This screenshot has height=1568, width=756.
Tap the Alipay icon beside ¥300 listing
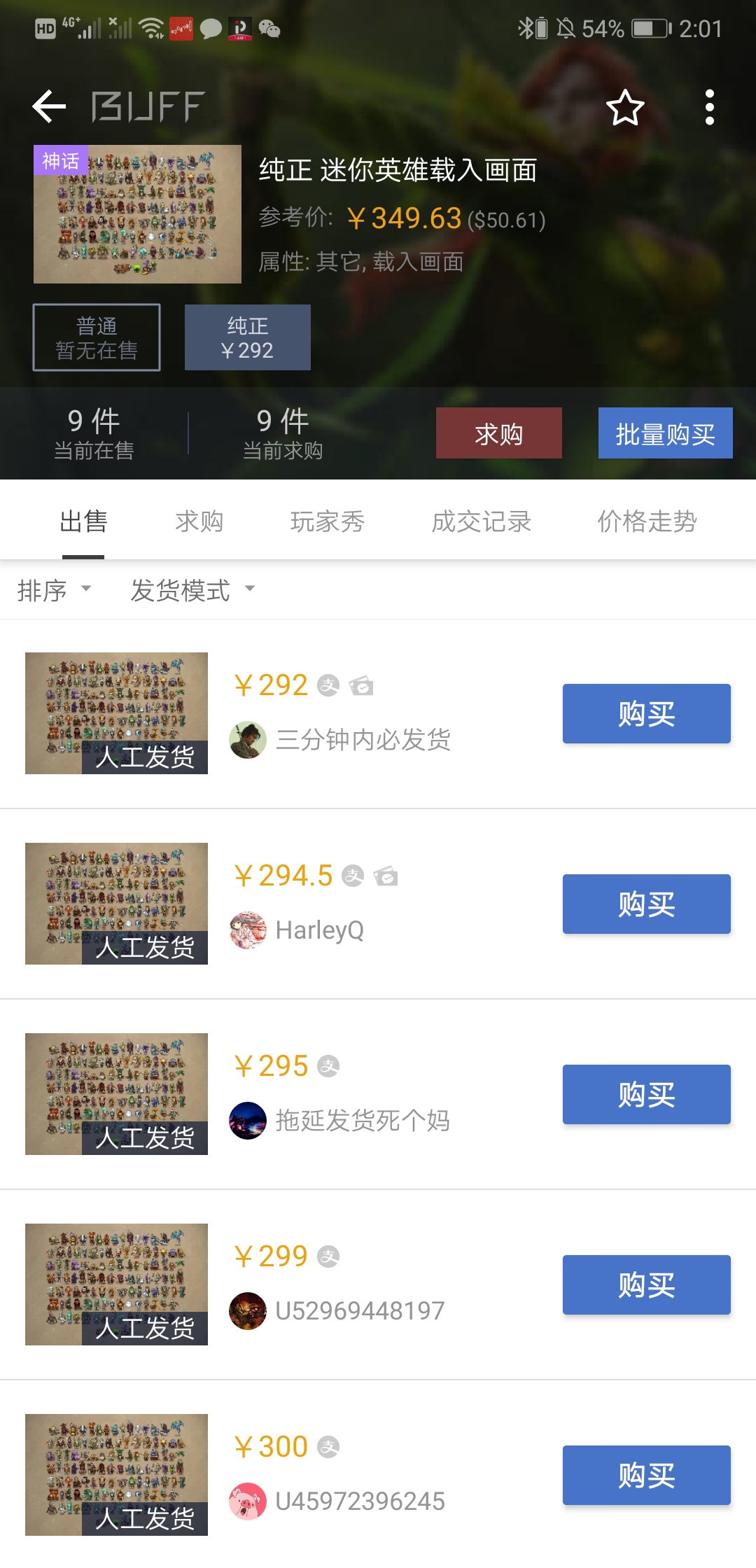(x=329, y=1446)
